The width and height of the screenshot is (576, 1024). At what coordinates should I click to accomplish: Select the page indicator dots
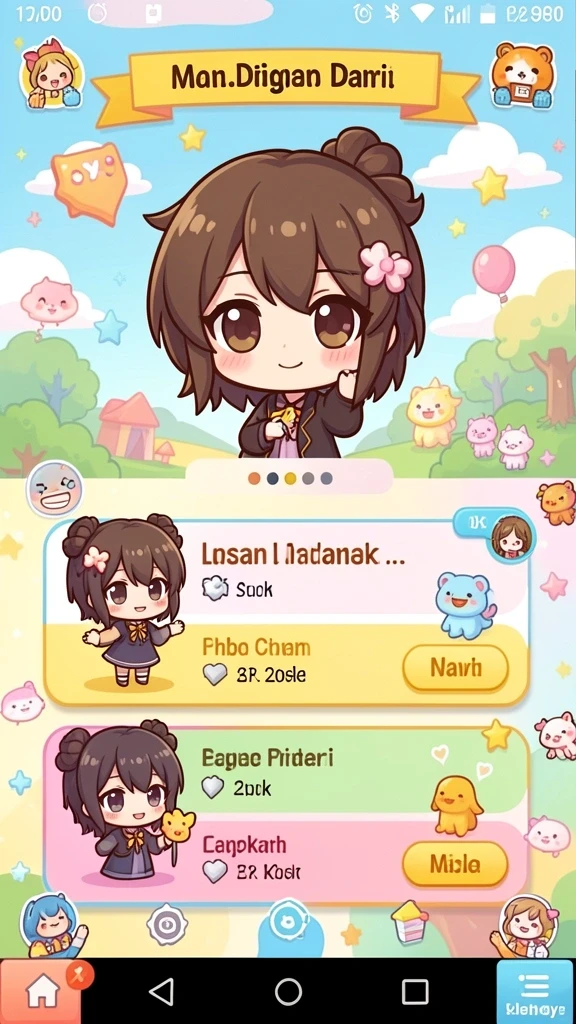point(291,479)
